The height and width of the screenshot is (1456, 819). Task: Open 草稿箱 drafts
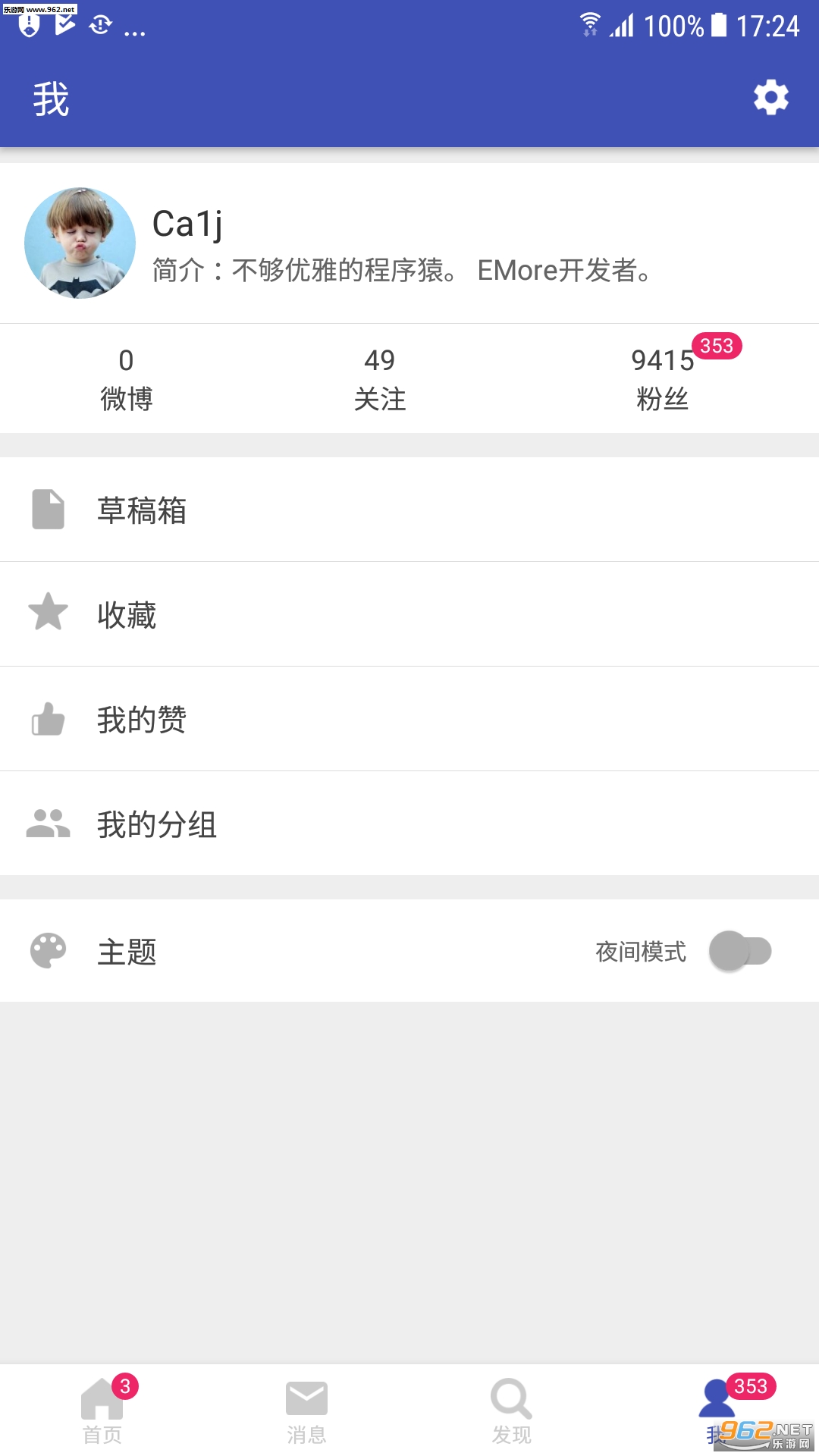tap(409, 510)
